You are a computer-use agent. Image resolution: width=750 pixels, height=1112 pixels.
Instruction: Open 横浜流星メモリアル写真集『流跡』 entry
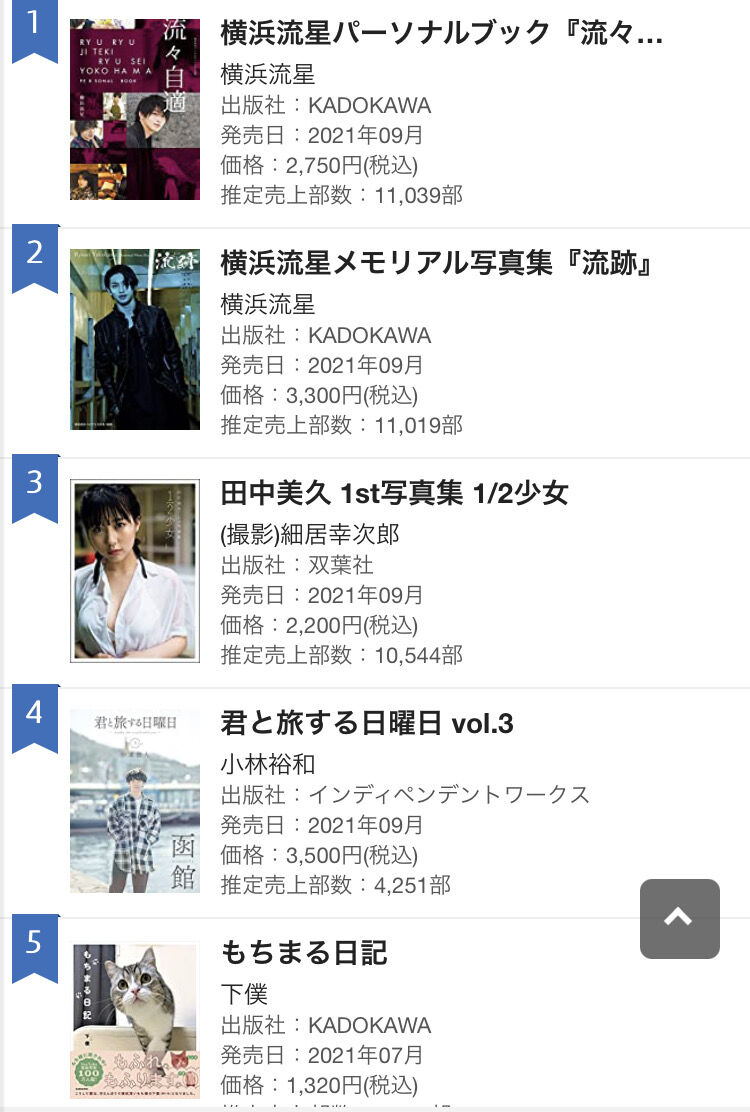(436, 263)
